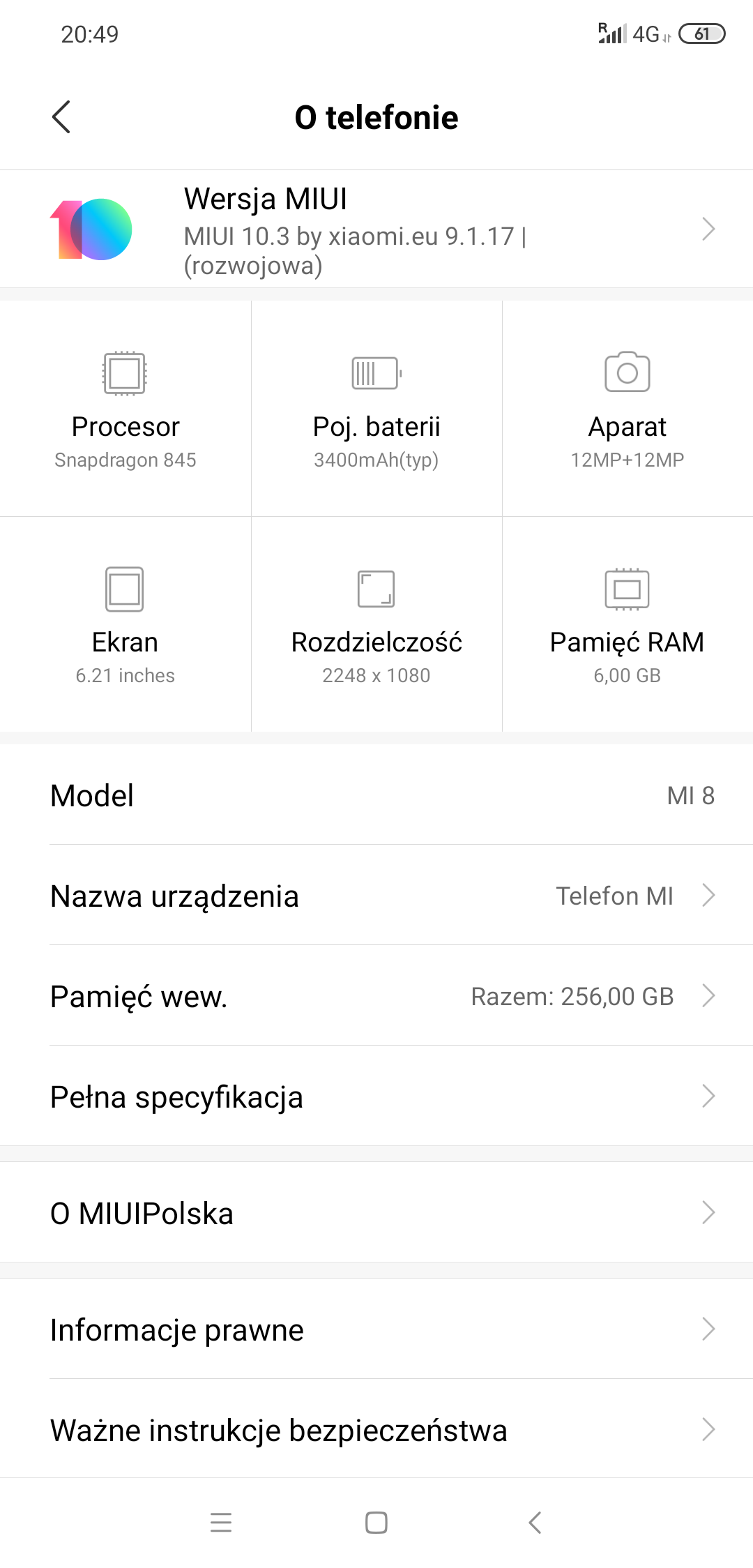The width and height of the screenshot is (753, 1568).
Task: Go back from O telefonie
Action: [61, 116]
